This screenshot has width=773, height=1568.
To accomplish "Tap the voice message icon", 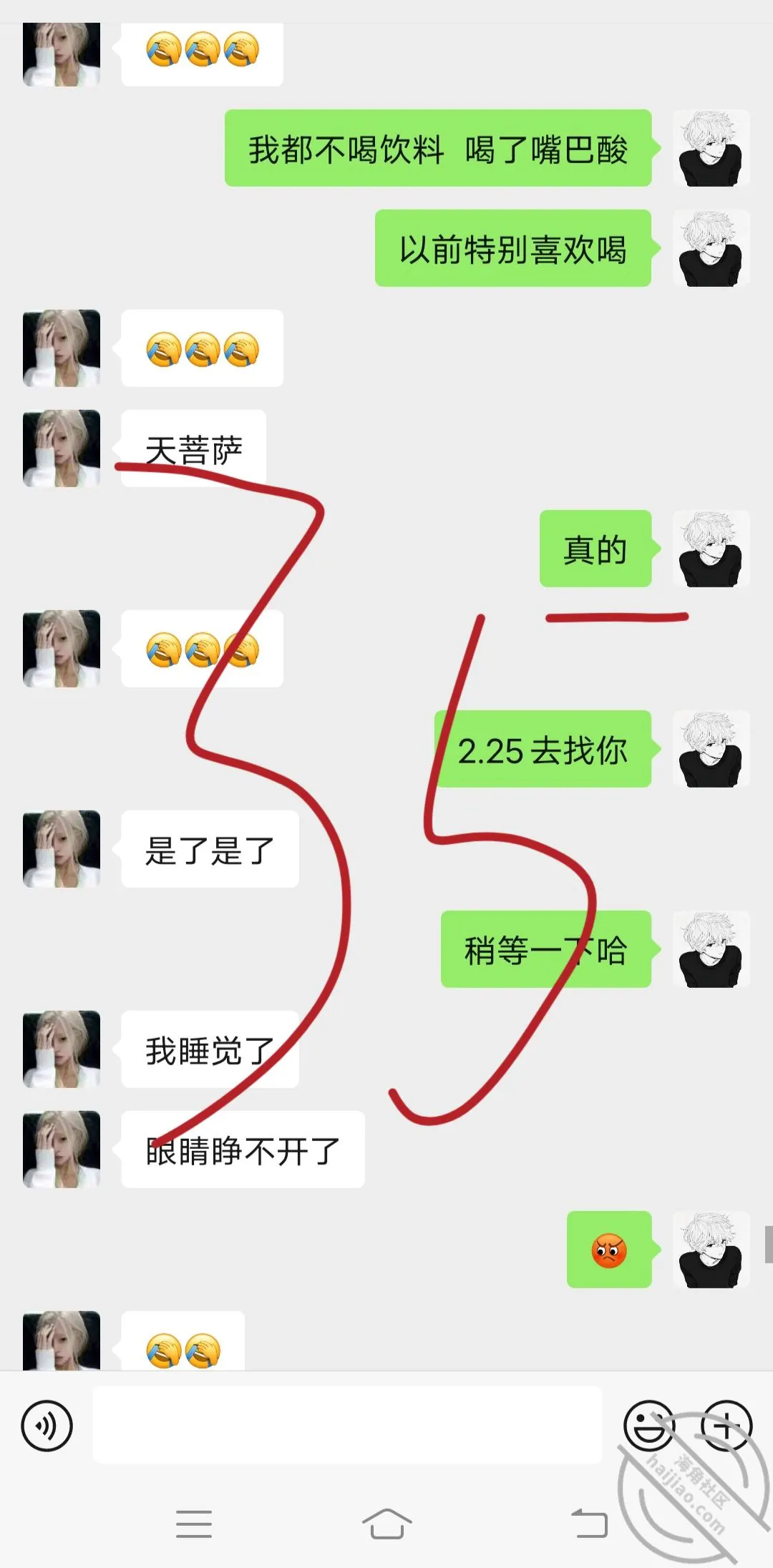I will click(x=47, y=1426).
